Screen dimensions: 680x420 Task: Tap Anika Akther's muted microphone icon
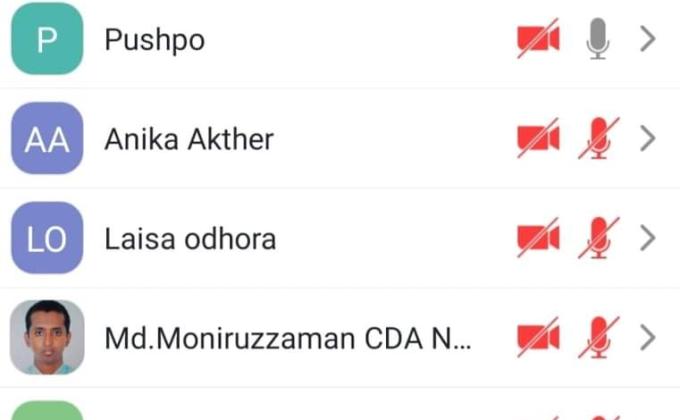[597, 139]
